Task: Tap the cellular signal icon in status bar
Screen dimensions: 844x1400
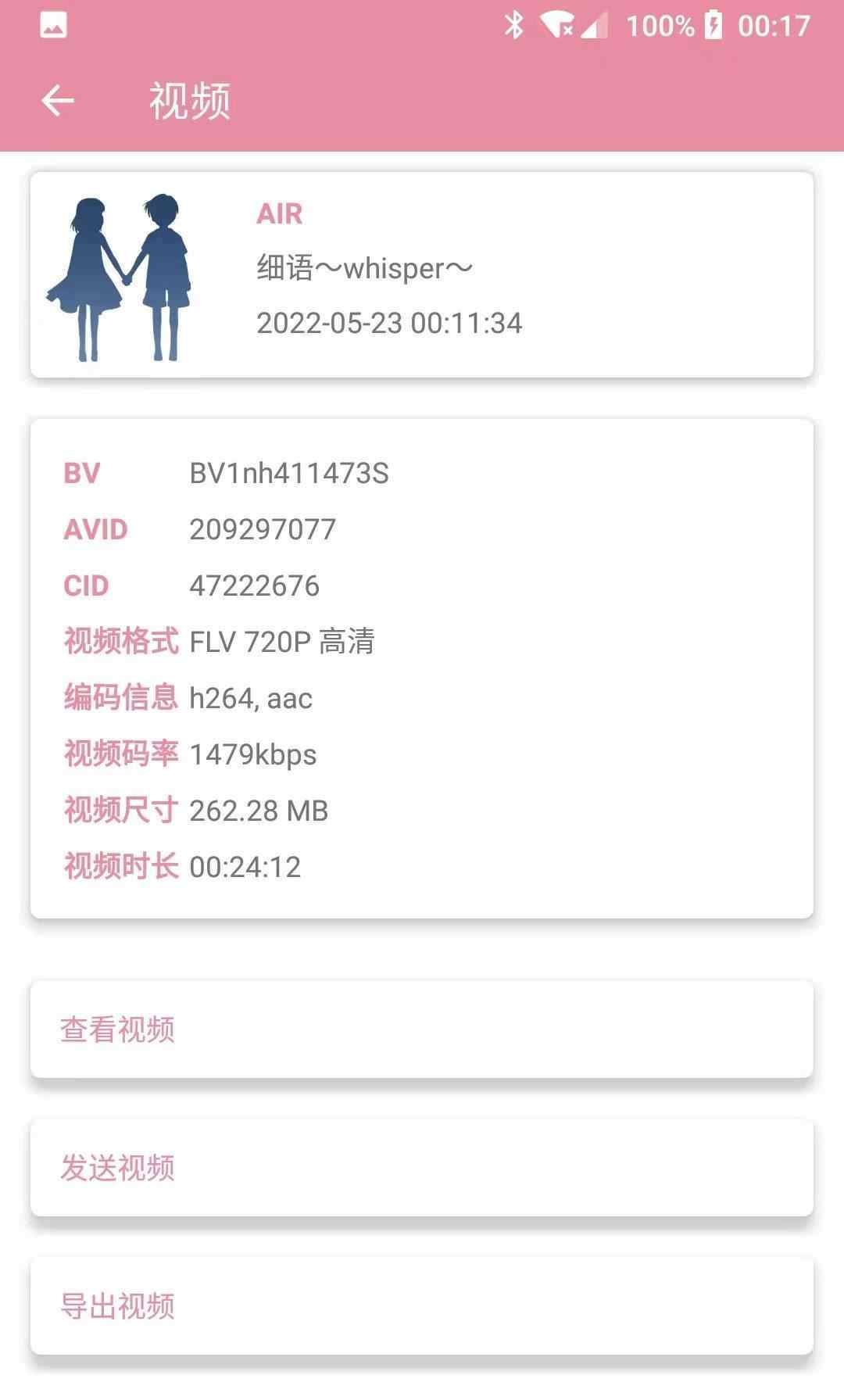Action: pos(597,26)
